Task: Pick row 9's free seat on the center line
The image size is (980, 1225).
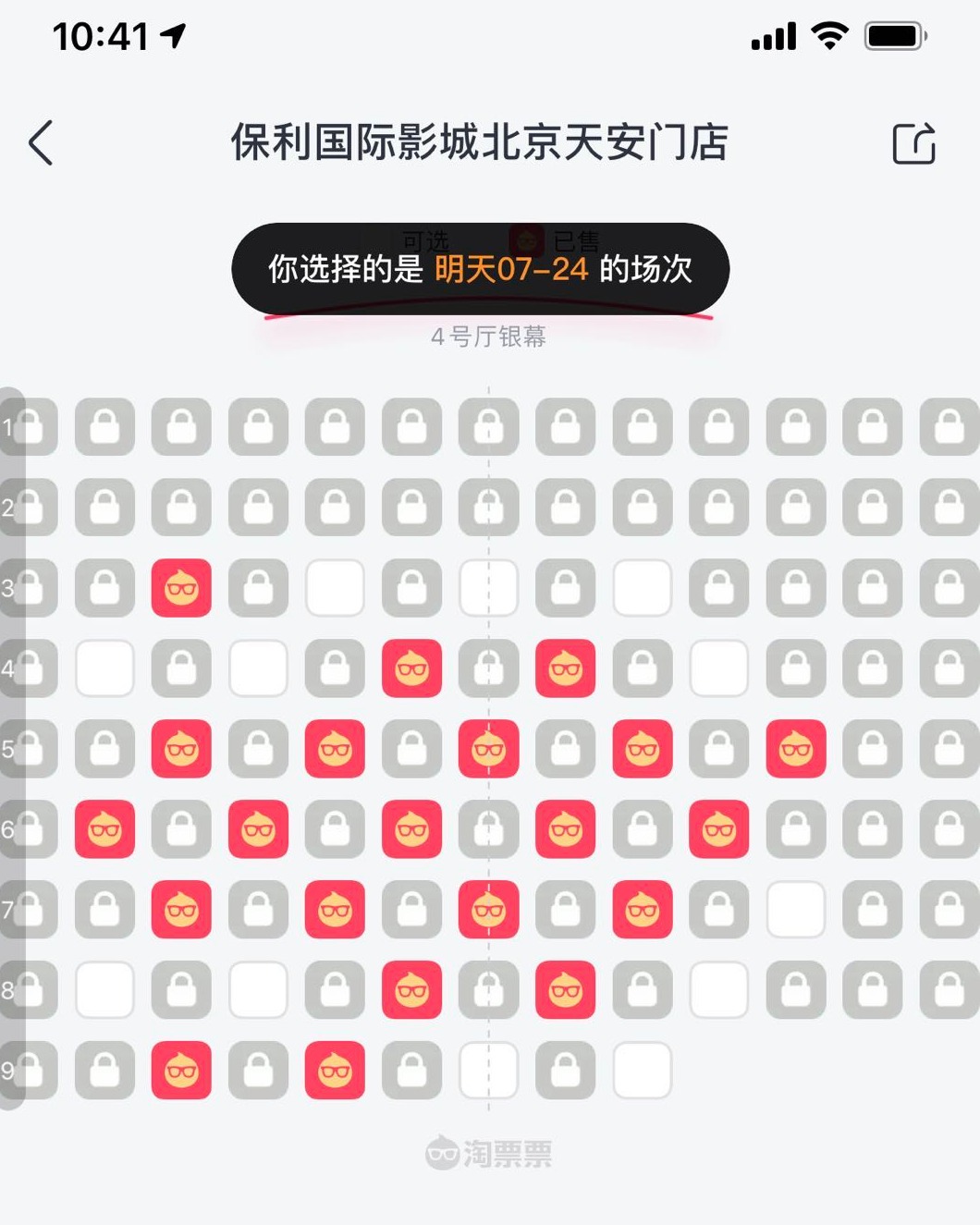Action: (x=489, y=1071)
